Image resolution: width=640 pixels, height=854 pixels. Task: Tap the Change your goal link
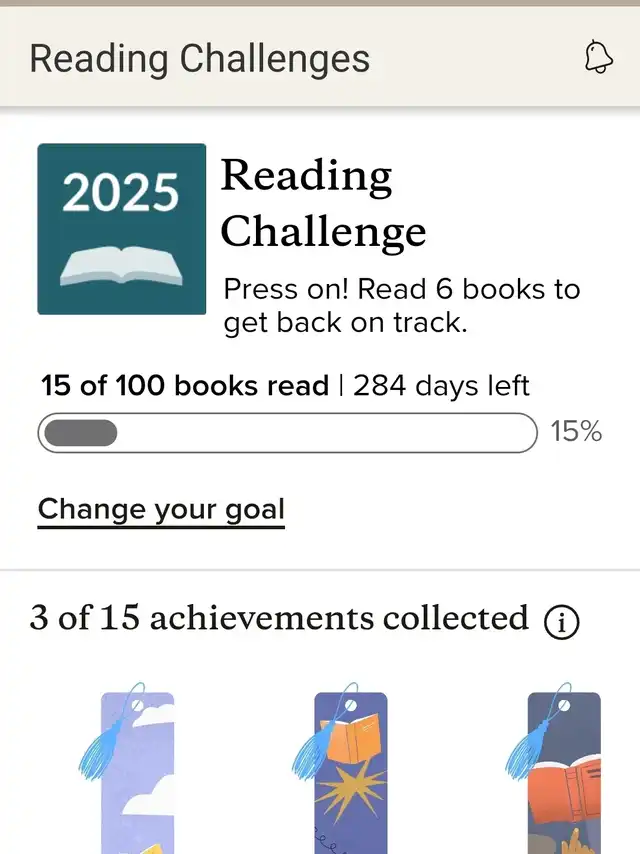pyautogui.click(x=161, y=509)
